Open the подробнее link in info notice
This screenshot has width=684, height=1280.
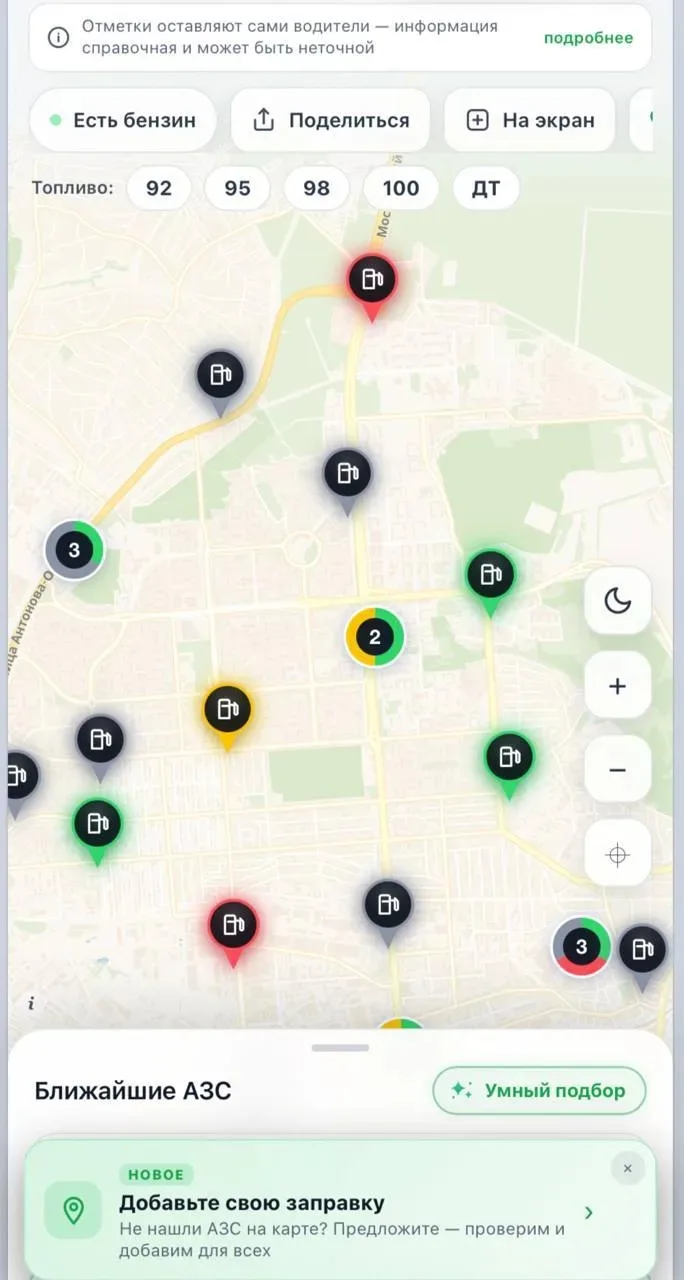point(588,38)
